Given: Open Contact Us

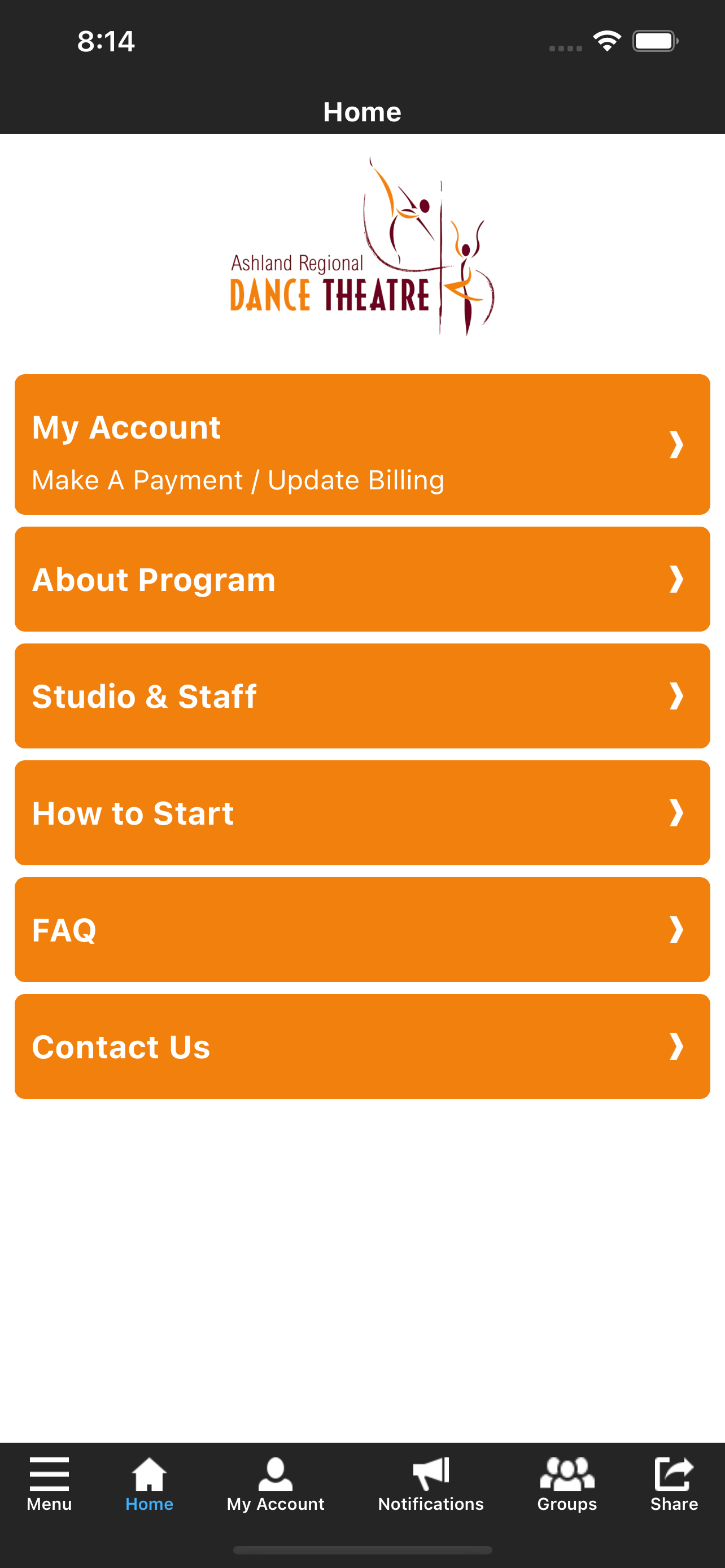Looking at the screenshot, I should pos(362,1046).
